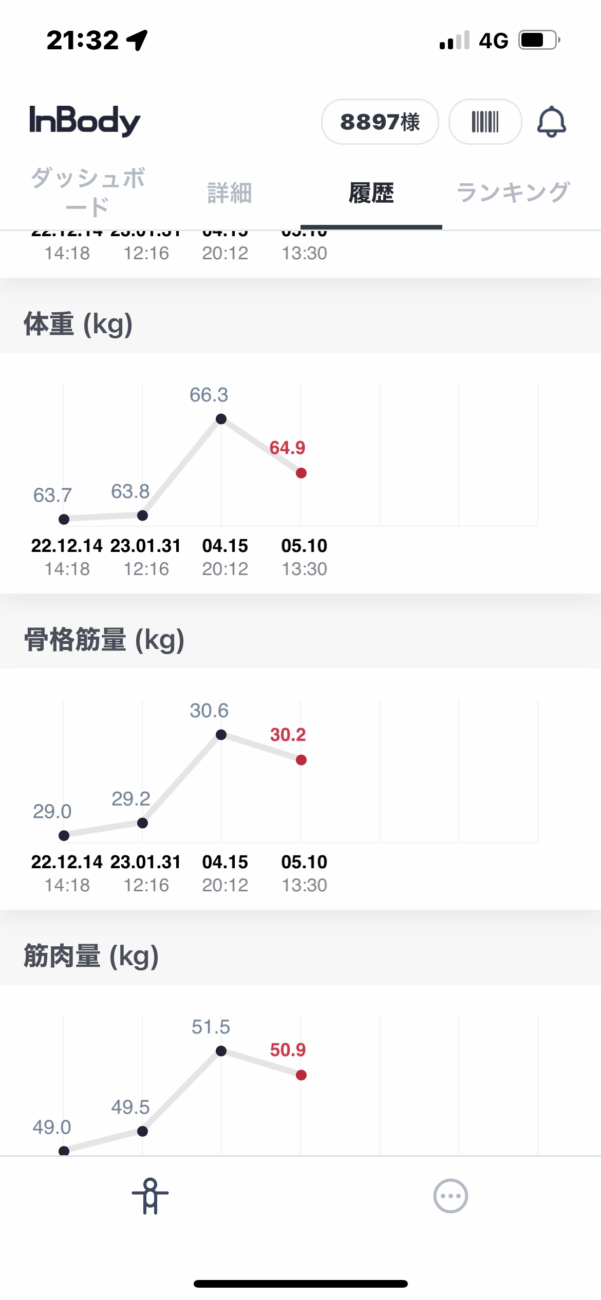The height and width of the screenshot is (1300, 601).
Task: Switch to the ダッシュボード tab
Action: 86,192
